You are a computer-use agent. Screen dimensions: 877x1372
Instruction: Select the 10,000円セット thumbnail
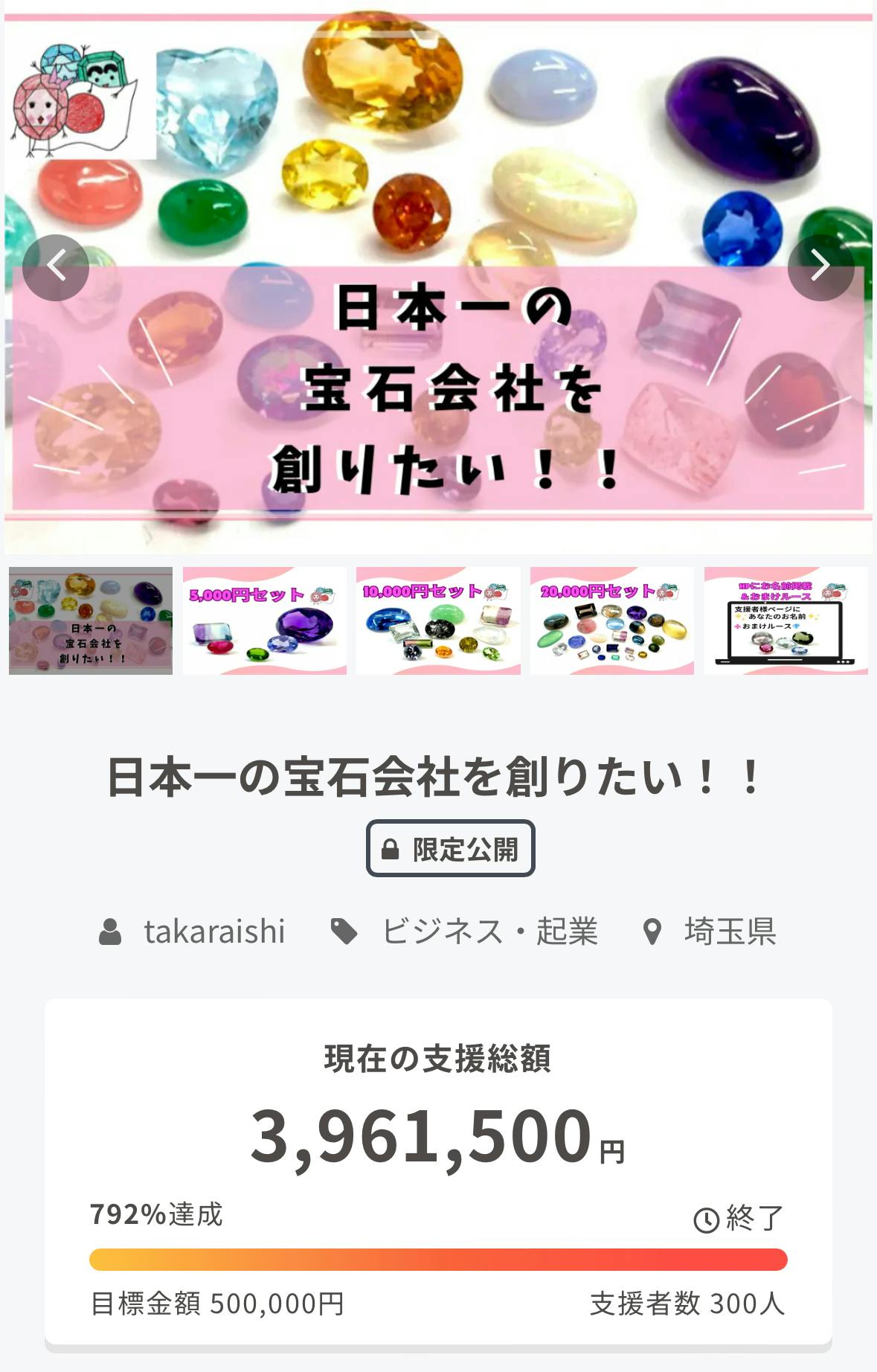coord(438,621)
